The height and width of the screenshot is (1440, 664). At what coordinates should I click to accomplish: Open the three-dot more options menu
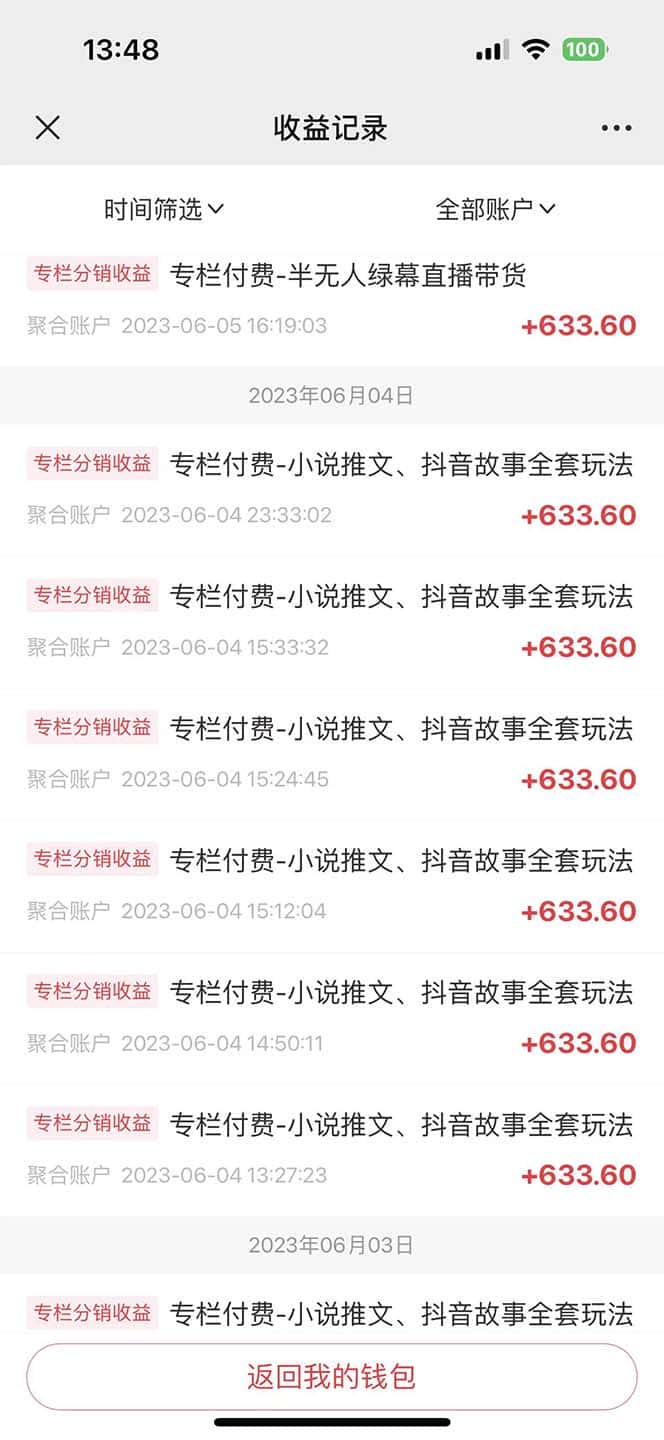(616, 128)
